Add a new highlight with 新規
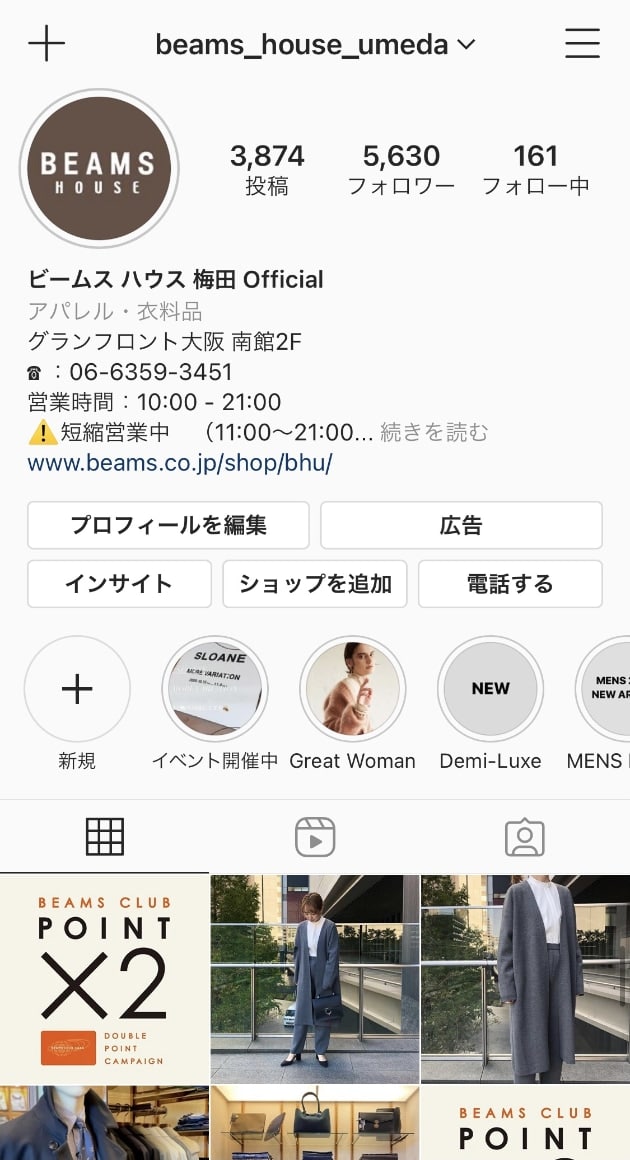Screen dimensions: 630x1160 point(77,689)
